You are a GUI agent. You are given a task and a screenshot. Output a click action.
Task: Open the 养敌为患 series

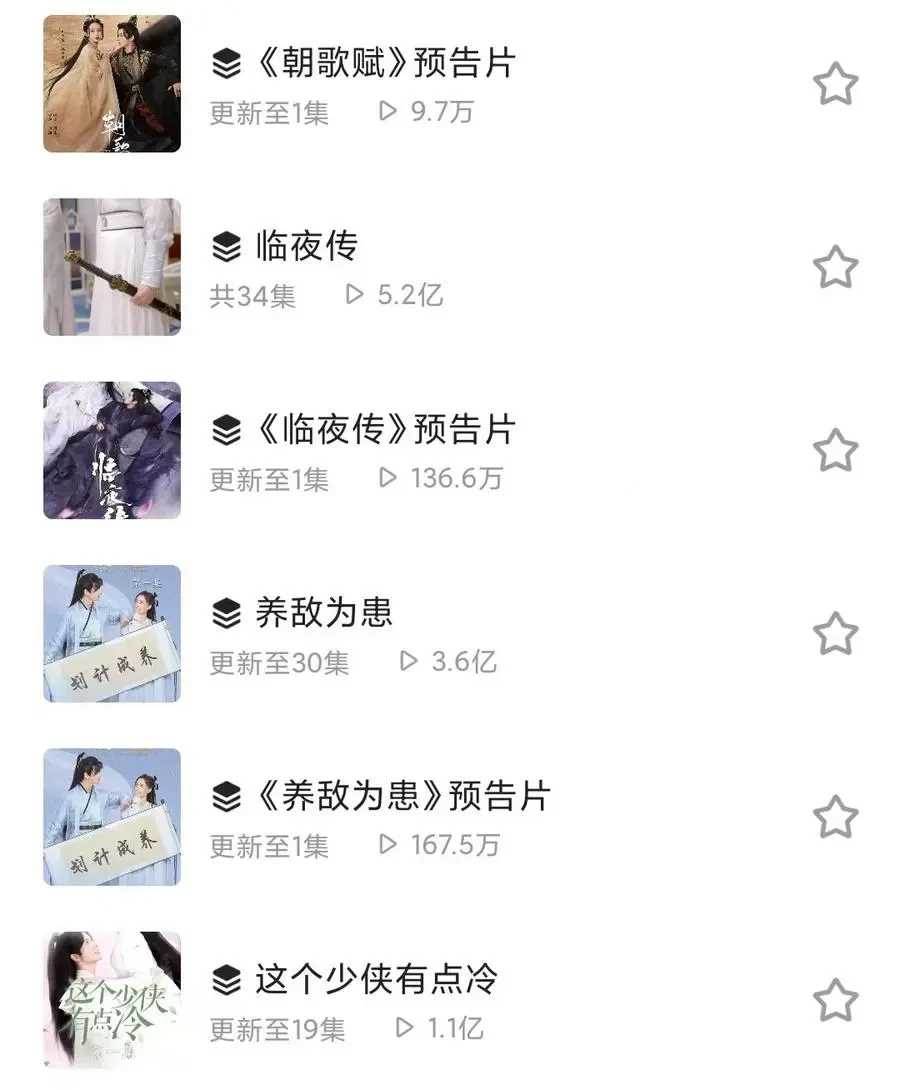323,613
